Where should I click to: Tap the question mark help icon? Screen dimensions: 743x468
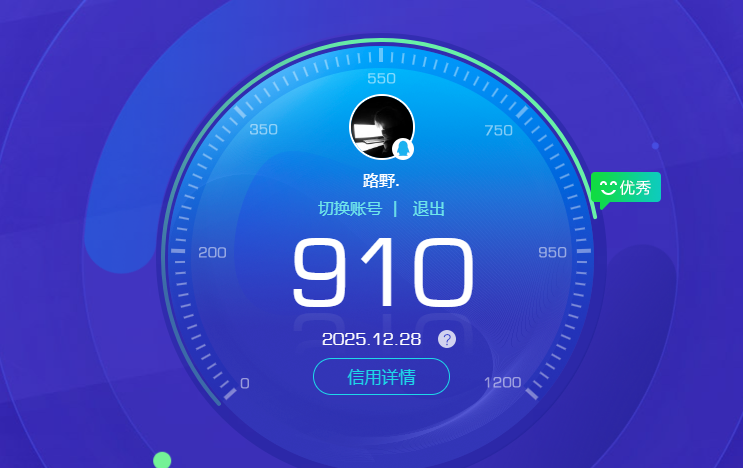point(447,339)
